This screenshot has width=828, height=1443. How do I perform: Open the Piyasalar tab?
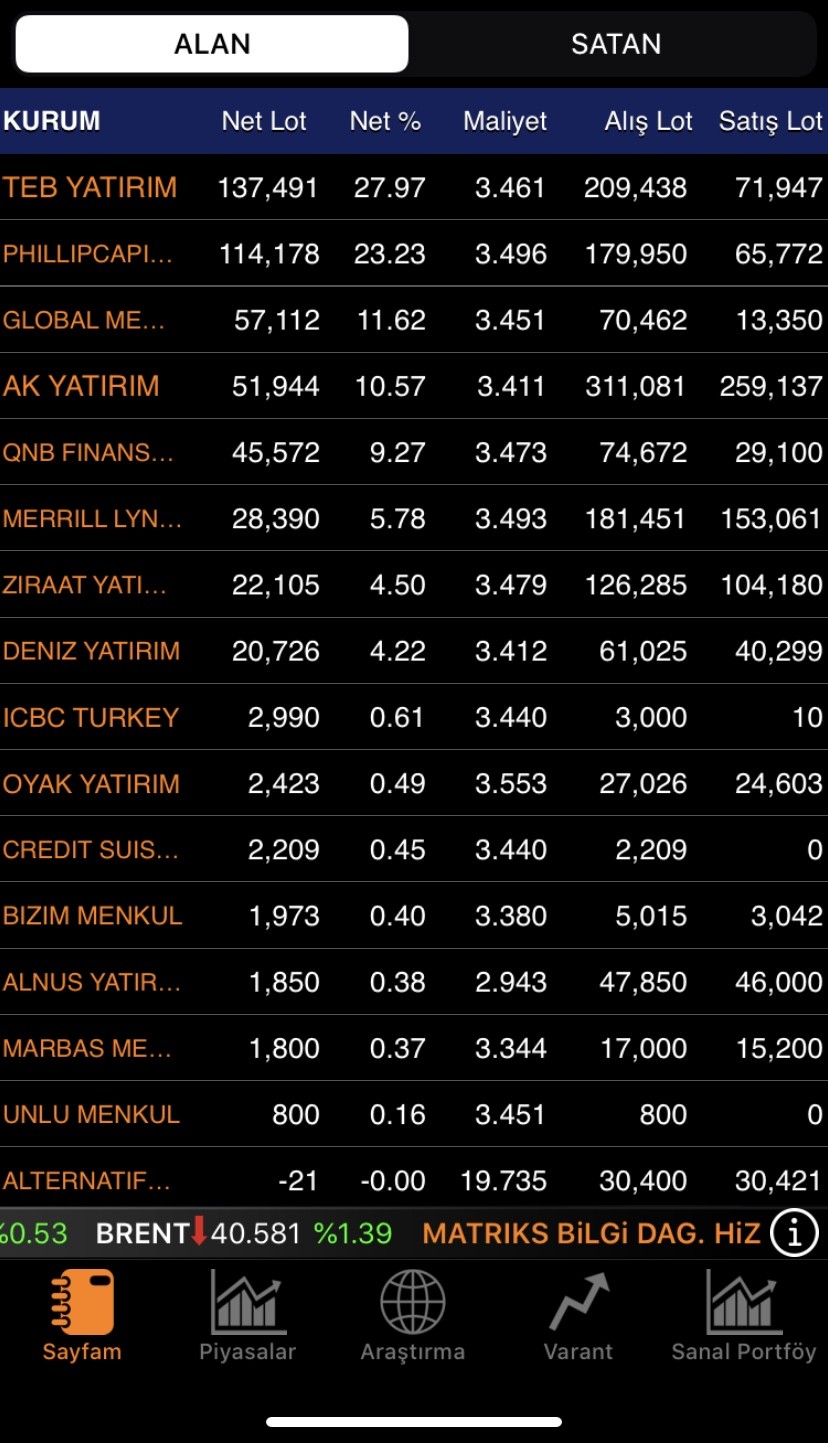(x=247, y=1315)
